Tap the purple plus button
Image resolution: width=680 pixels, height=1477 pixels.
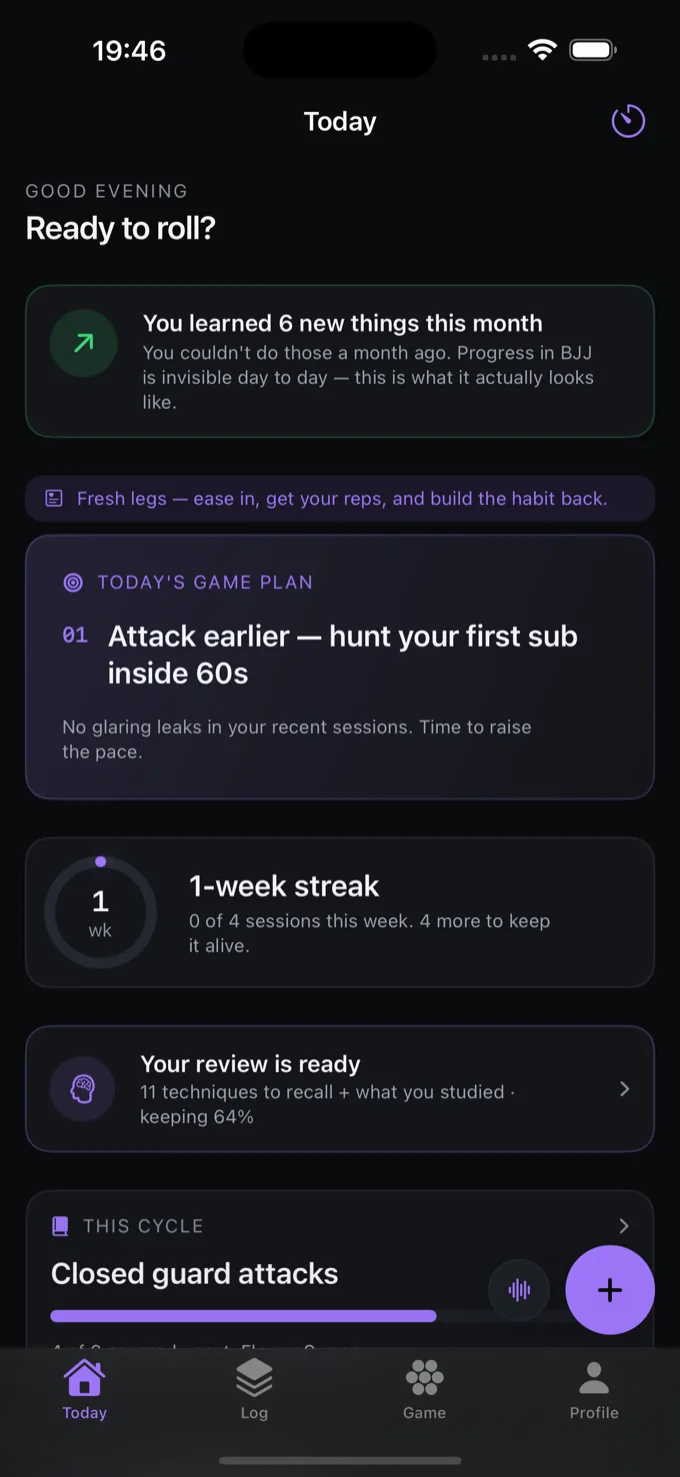[x=610, y=1290]
